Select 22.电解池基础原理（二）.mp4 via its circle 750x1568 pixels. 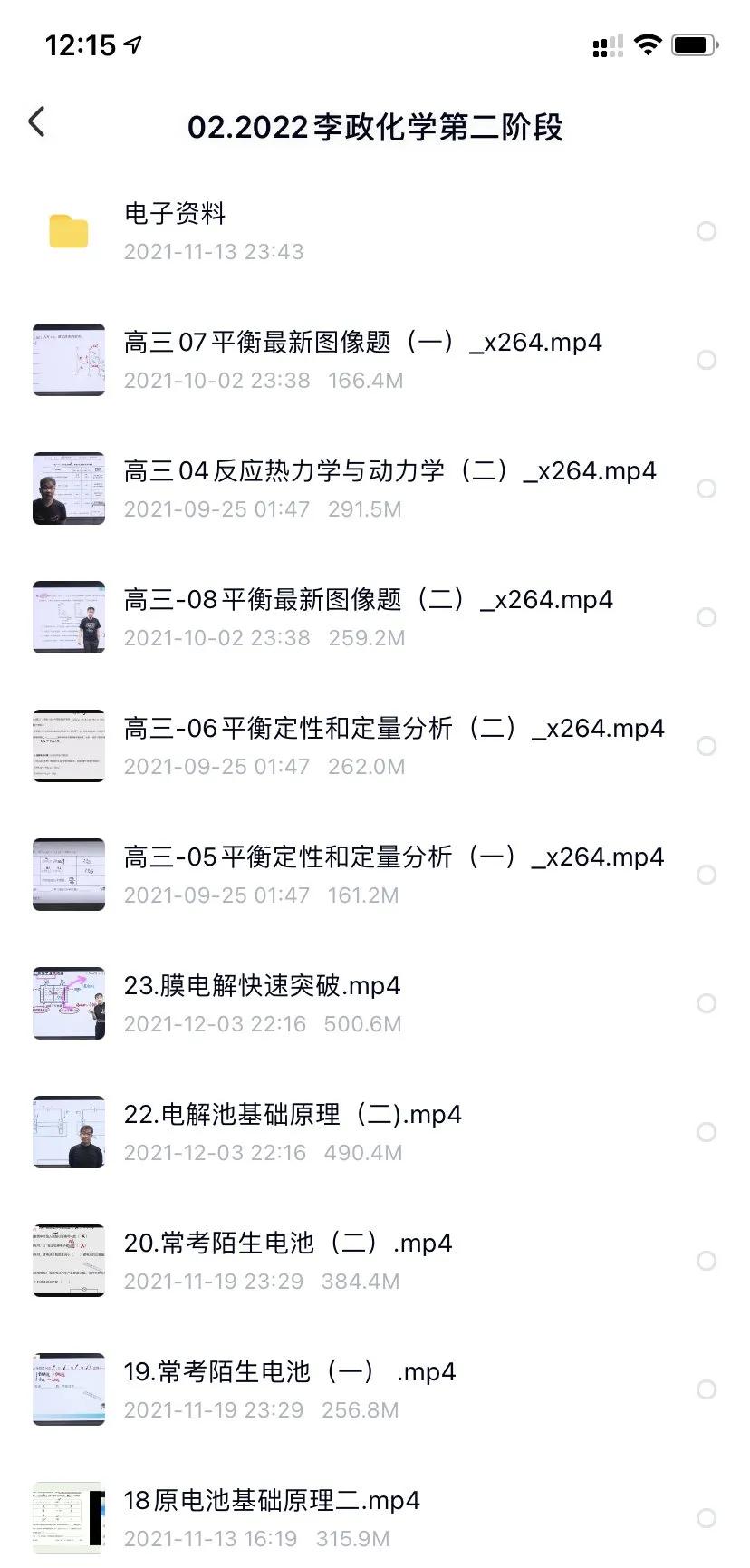click(707, 1132)
